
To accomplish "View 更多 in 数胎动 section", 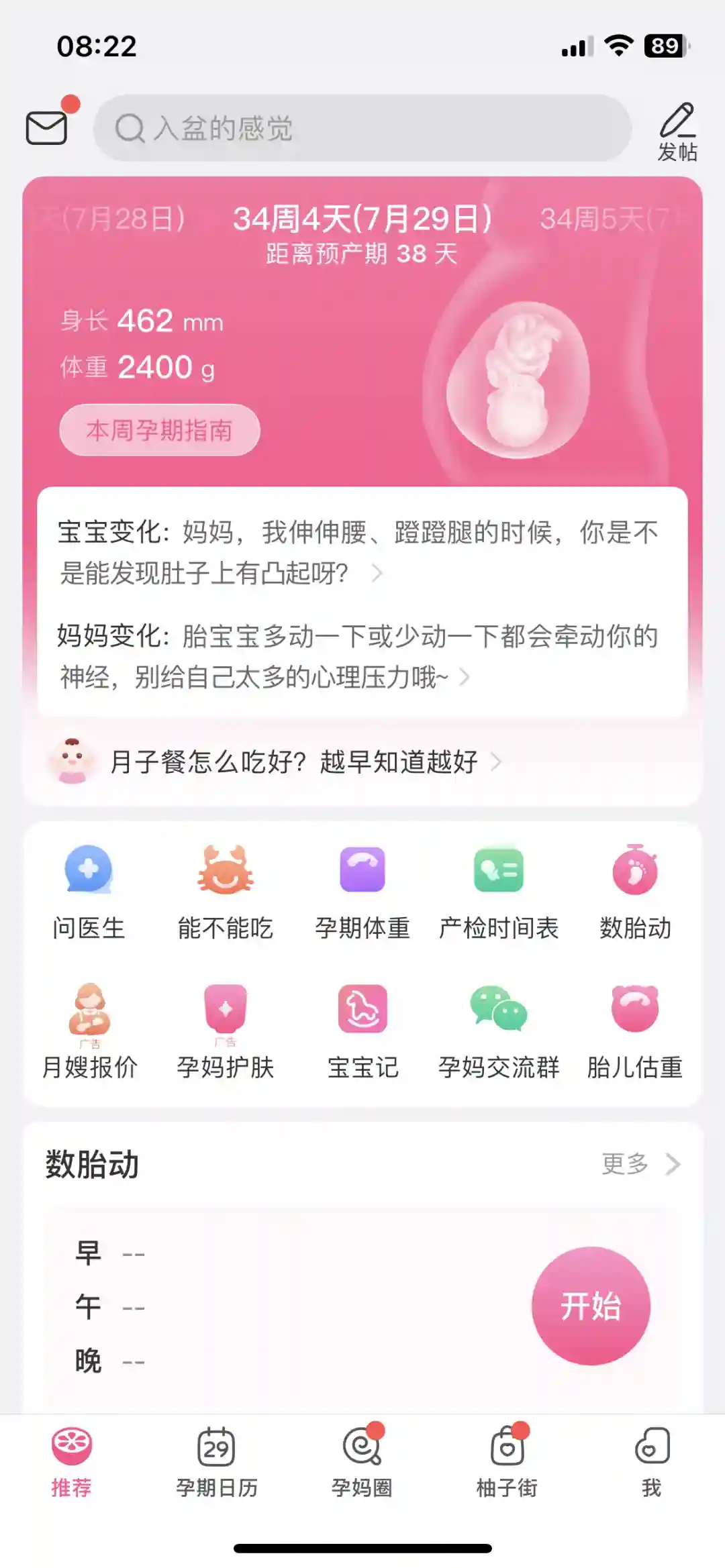I will click(x=640, y=1164).
